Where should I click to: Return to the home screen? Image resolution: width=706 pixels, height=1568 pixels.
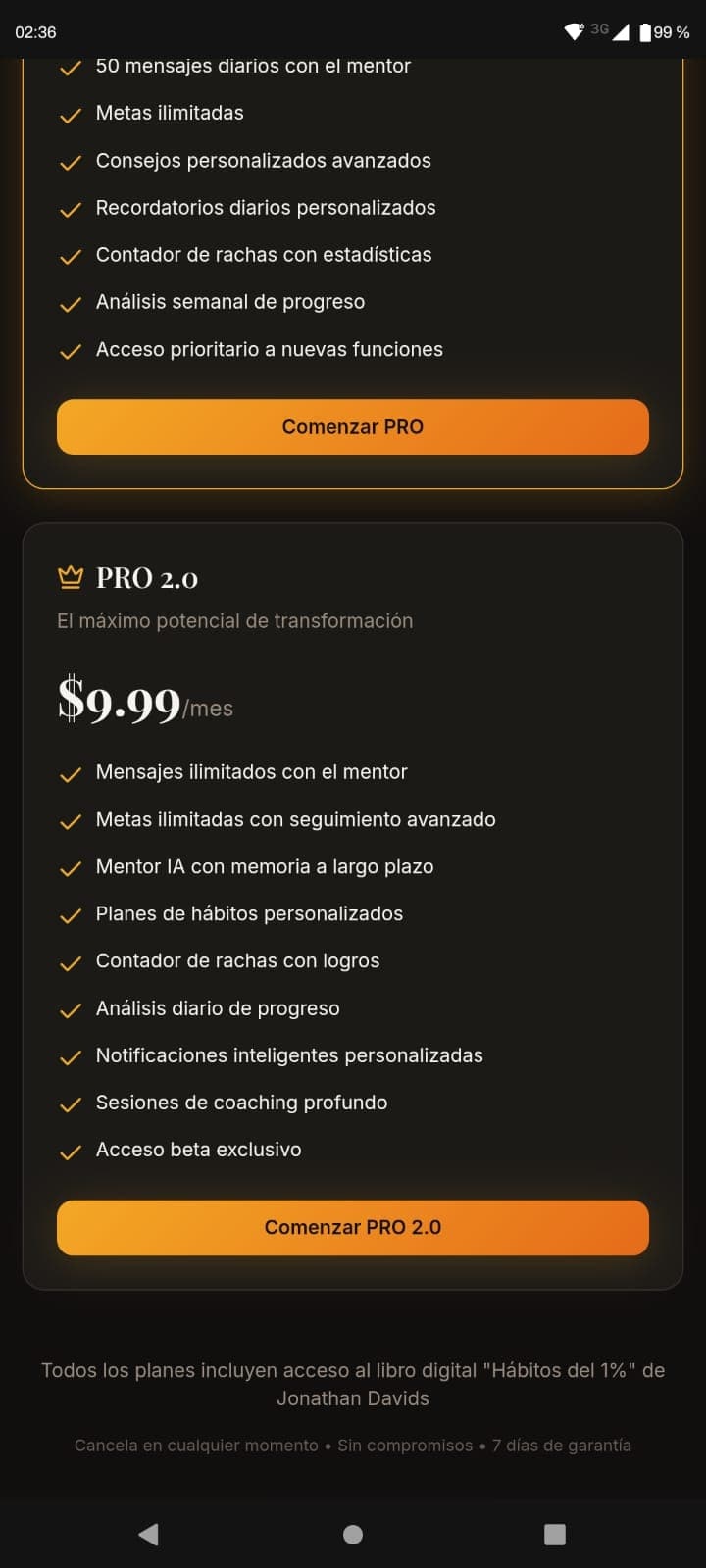(353, 1534)
